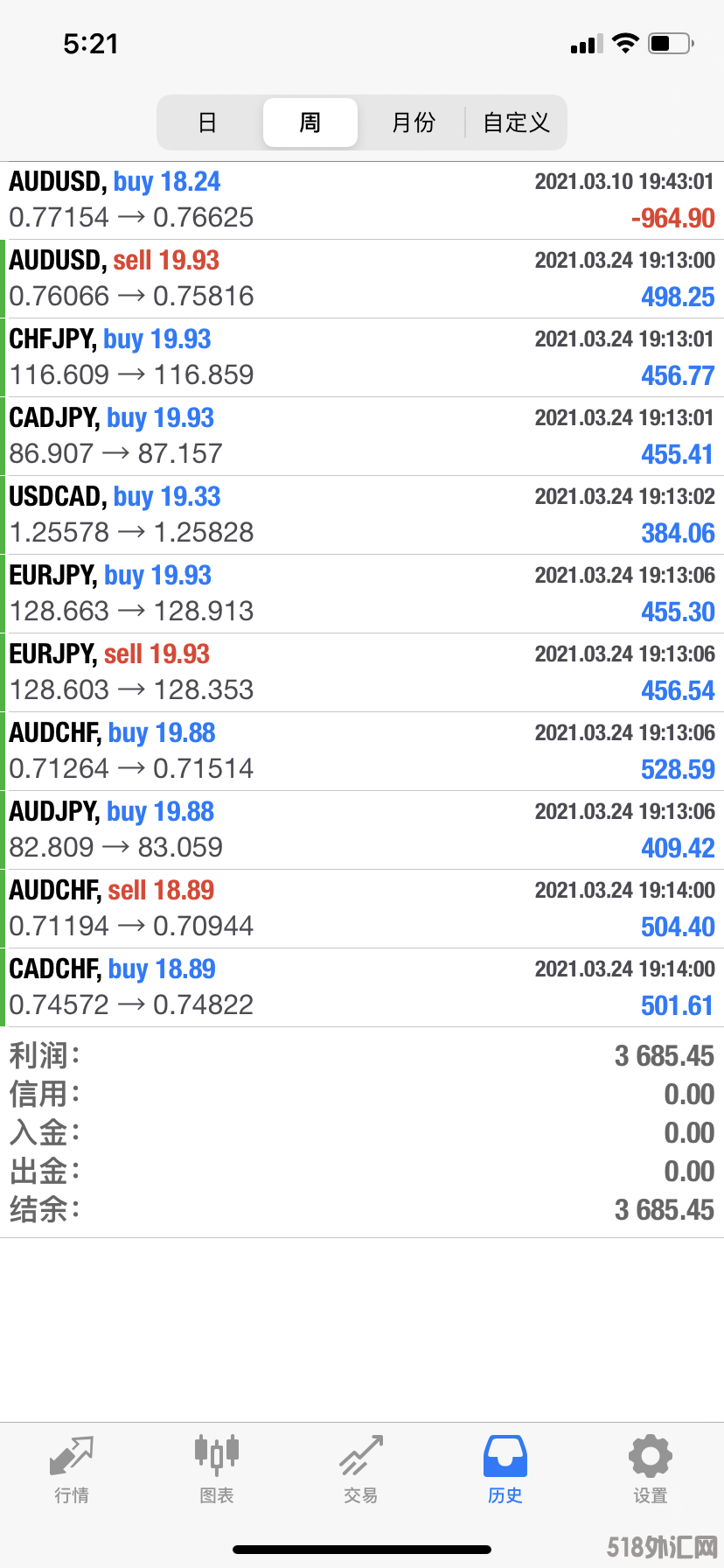Expand the AUDUSD buy 18.24 trade
The width and height of the screenshot is (724, 1568).
tap(362, 200)
